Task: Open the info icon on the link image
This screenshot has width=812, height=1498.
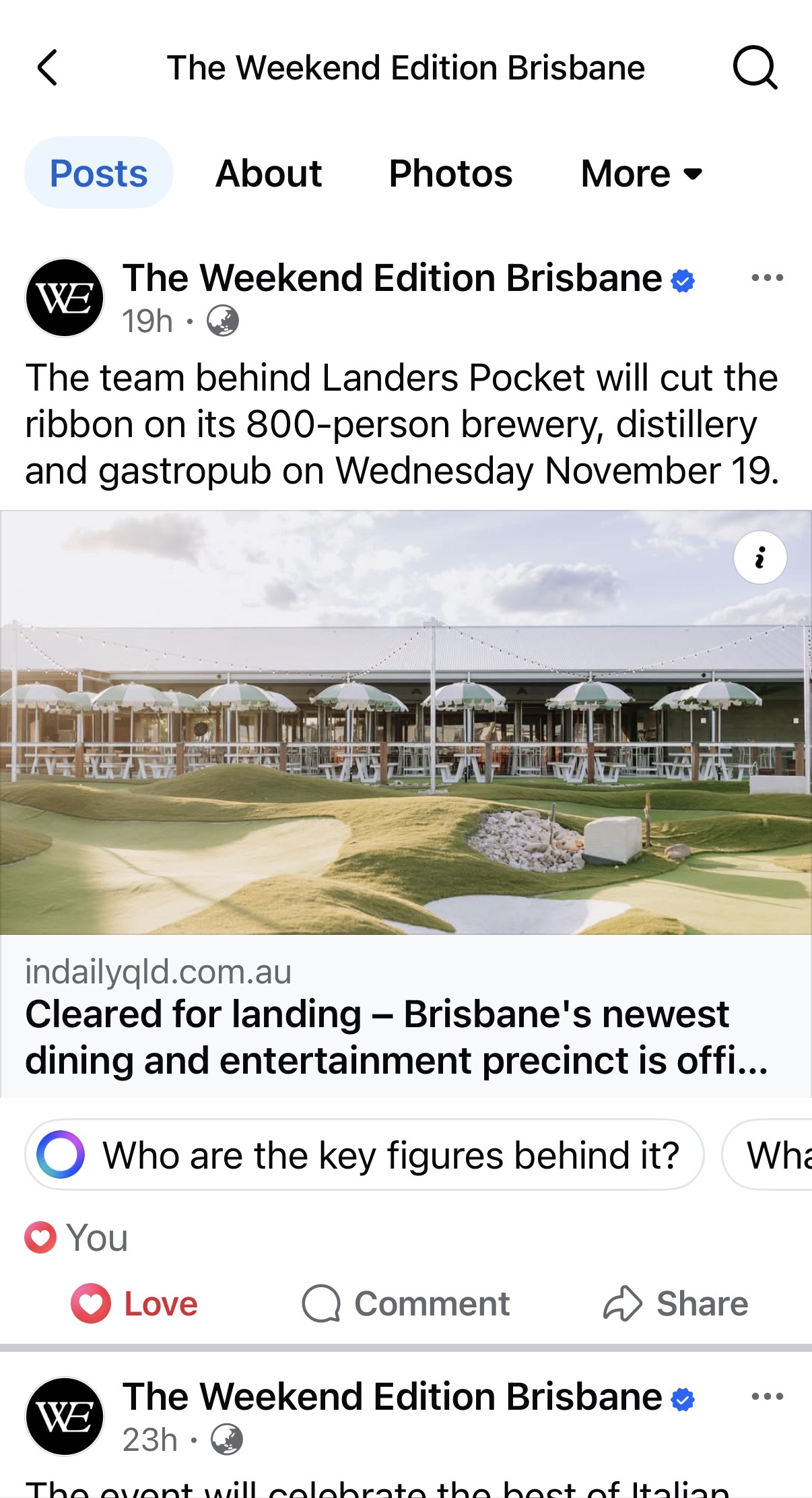Action: click(759, 558)
